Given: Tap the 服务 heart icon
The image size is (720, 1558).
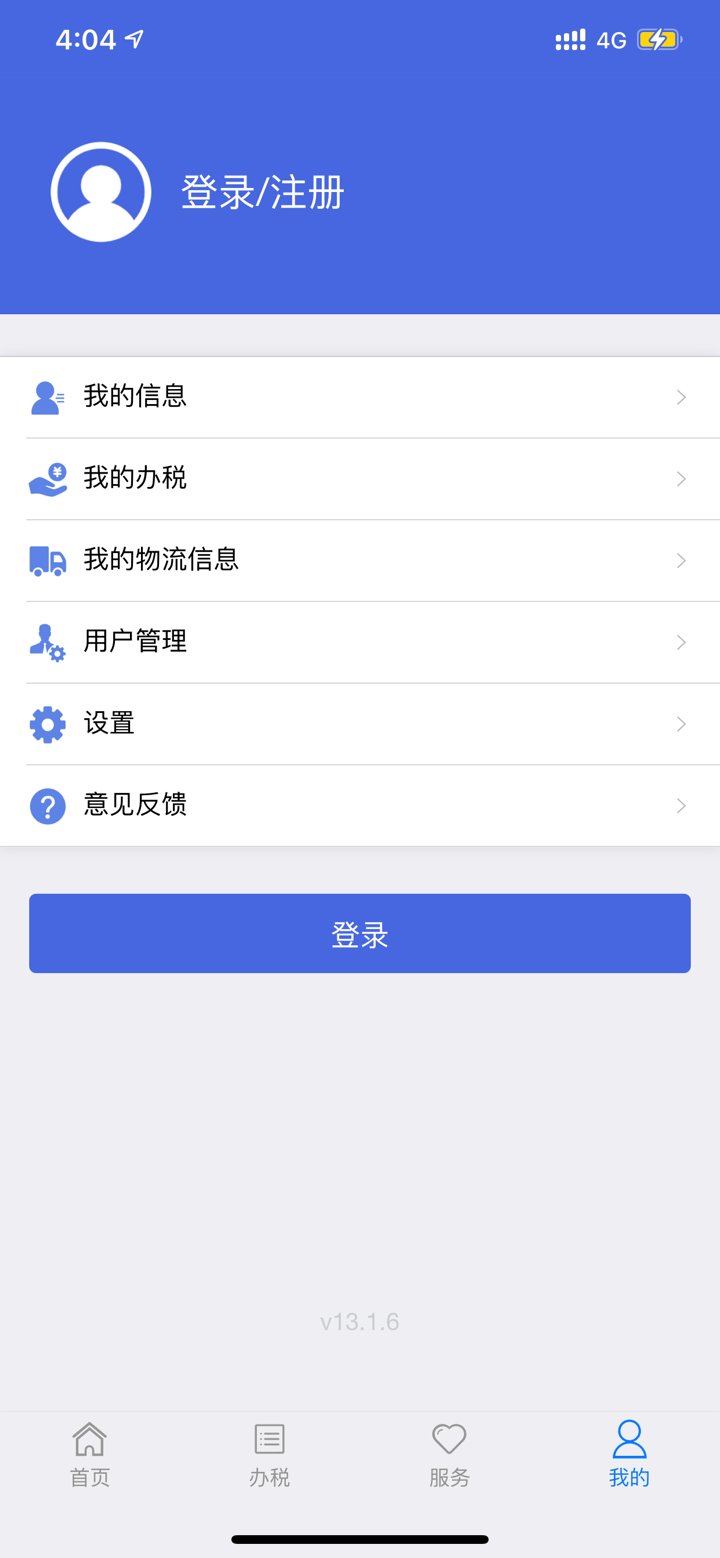Looking at the screenshot, I should 449,1440.
